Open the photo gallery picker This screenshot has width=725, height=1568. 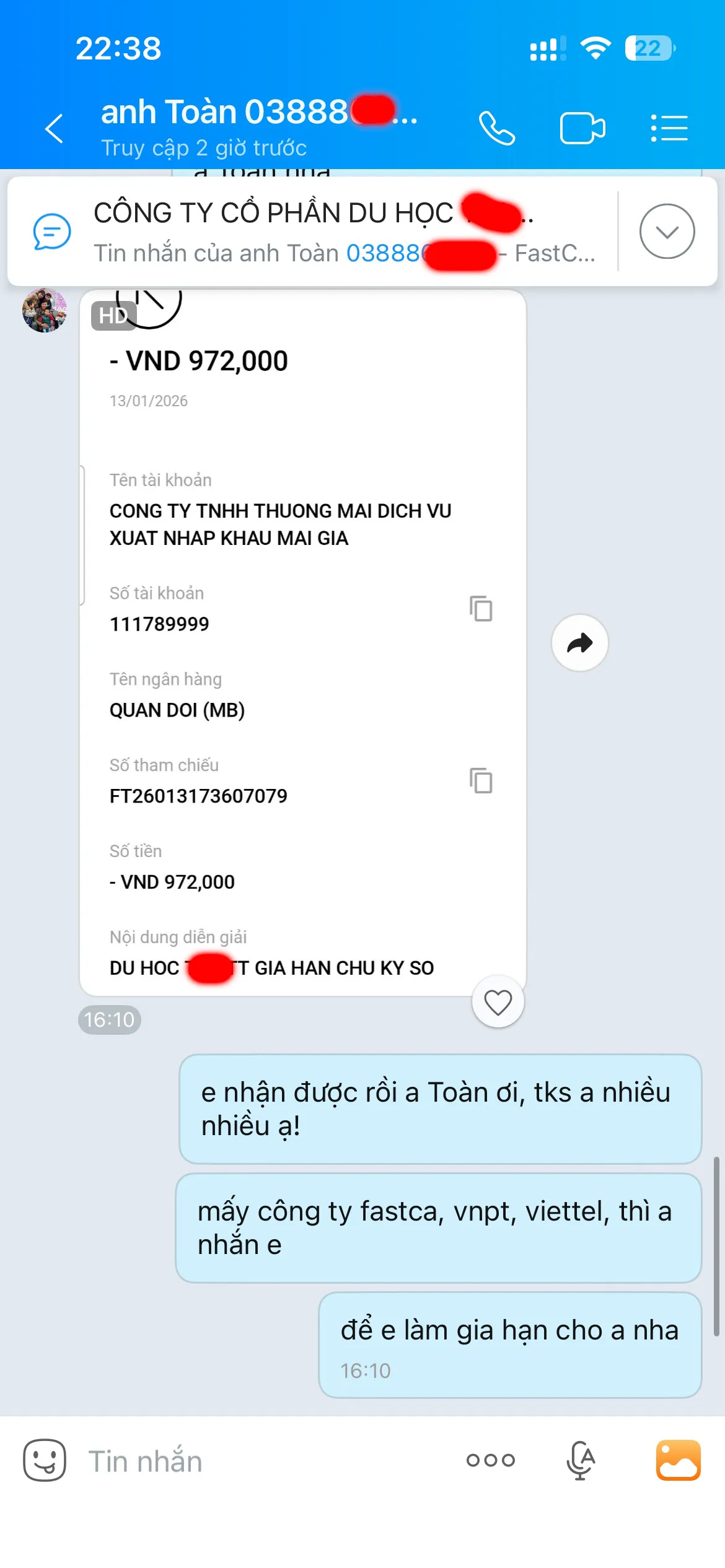[678, 1460]
